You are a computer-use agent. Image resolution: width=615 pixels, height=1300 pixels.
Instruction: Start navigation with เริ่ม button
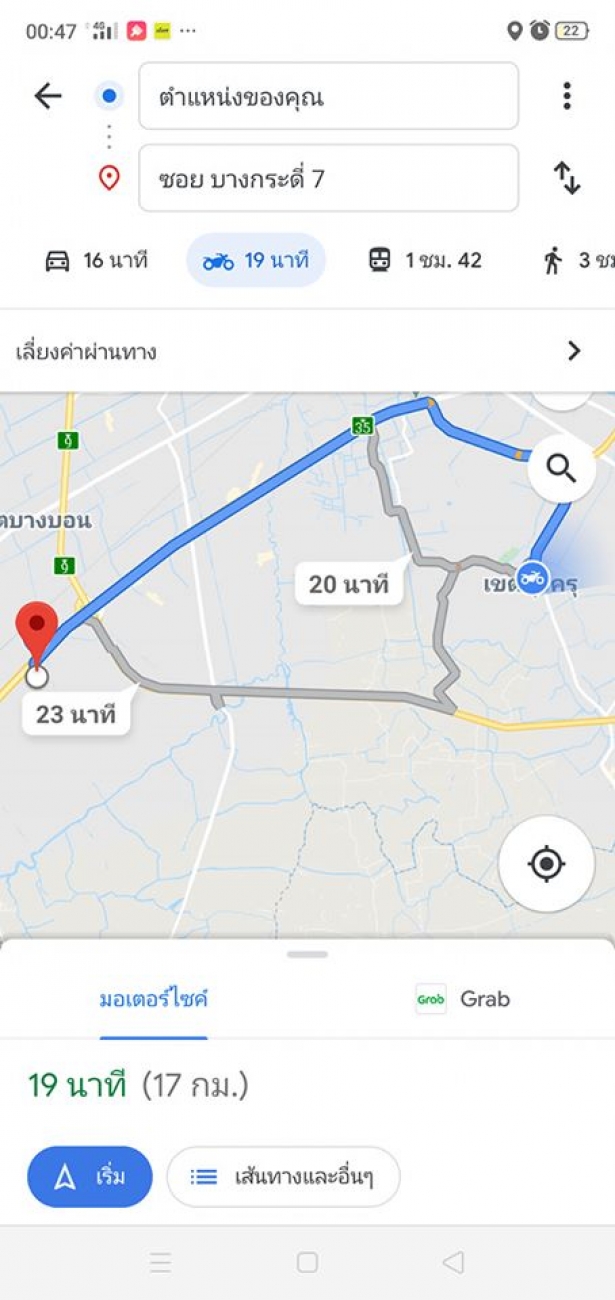pyautogui.click(x=90, y=1177)
